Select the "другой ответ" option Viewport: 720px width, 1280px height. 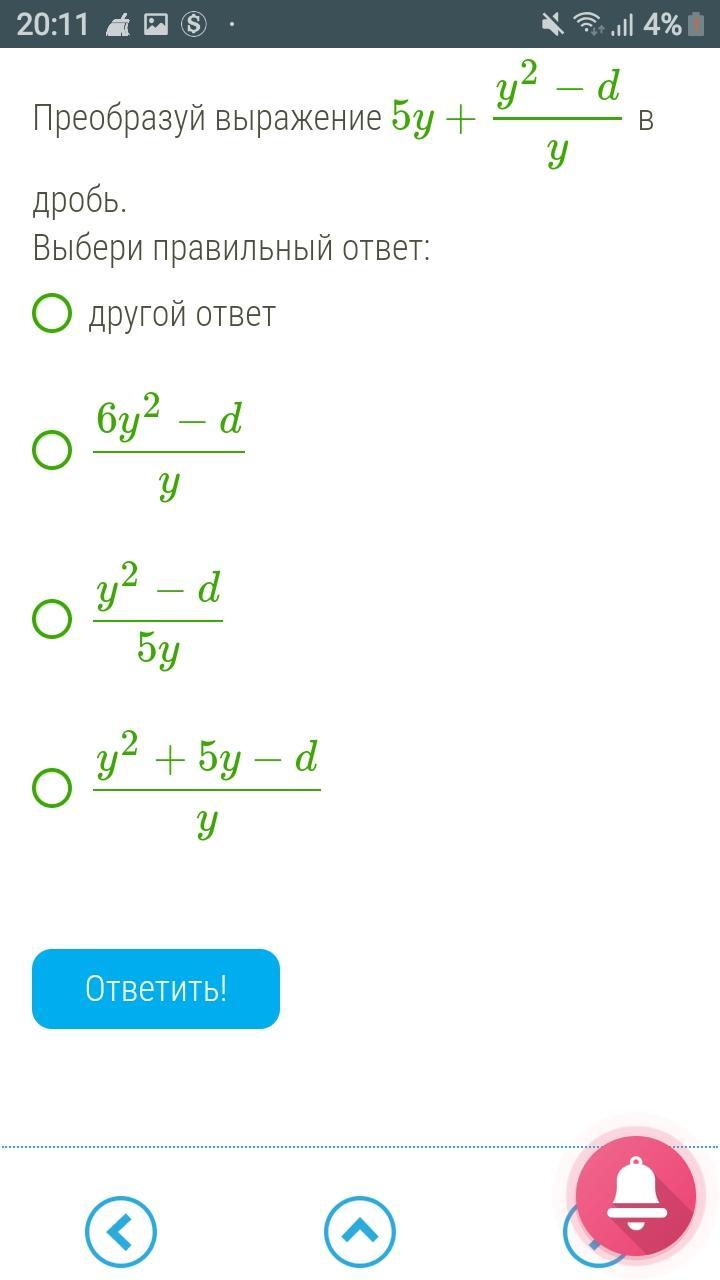[x=52, y=313]
